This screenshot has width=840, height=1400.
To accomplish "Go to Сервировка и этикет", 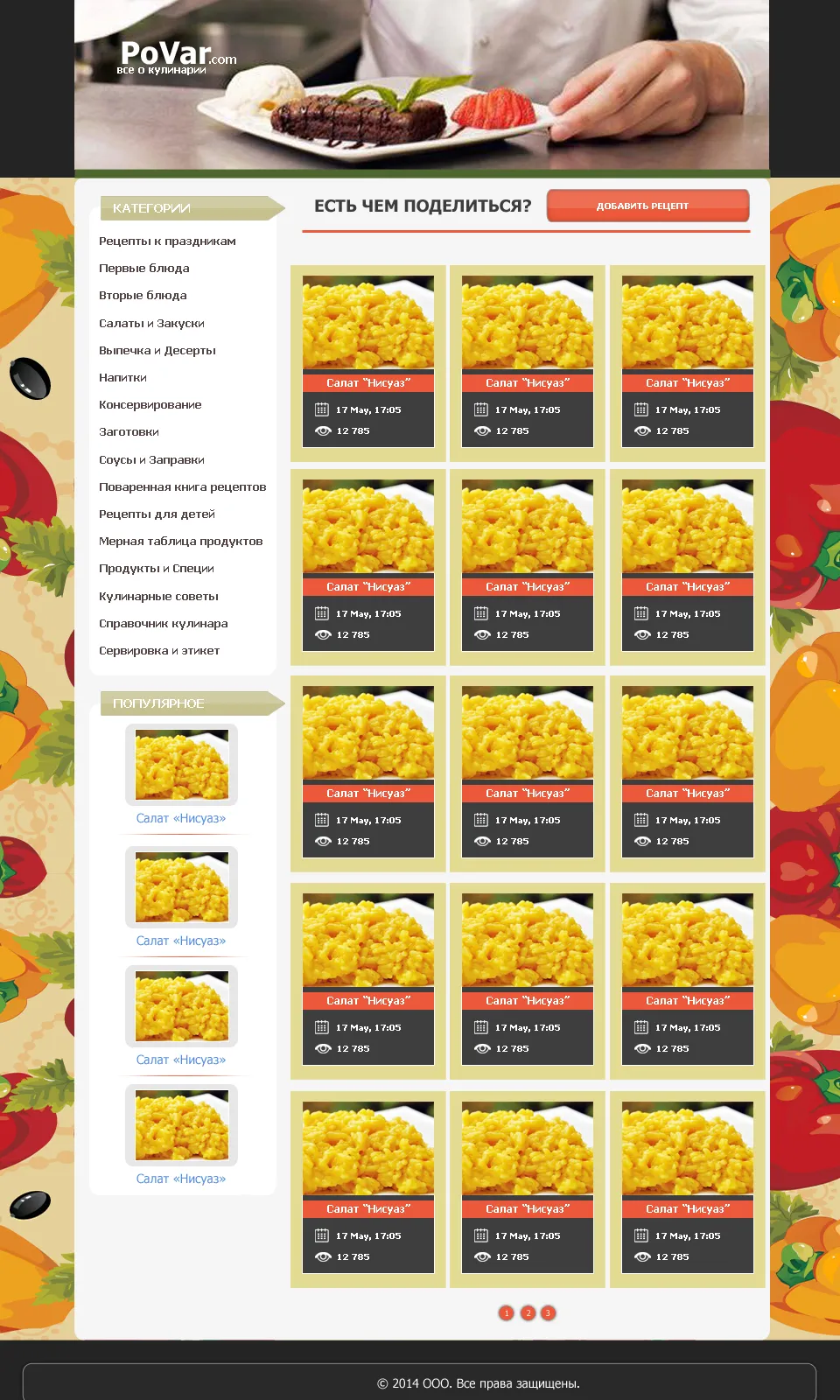I will pos(158,650).
